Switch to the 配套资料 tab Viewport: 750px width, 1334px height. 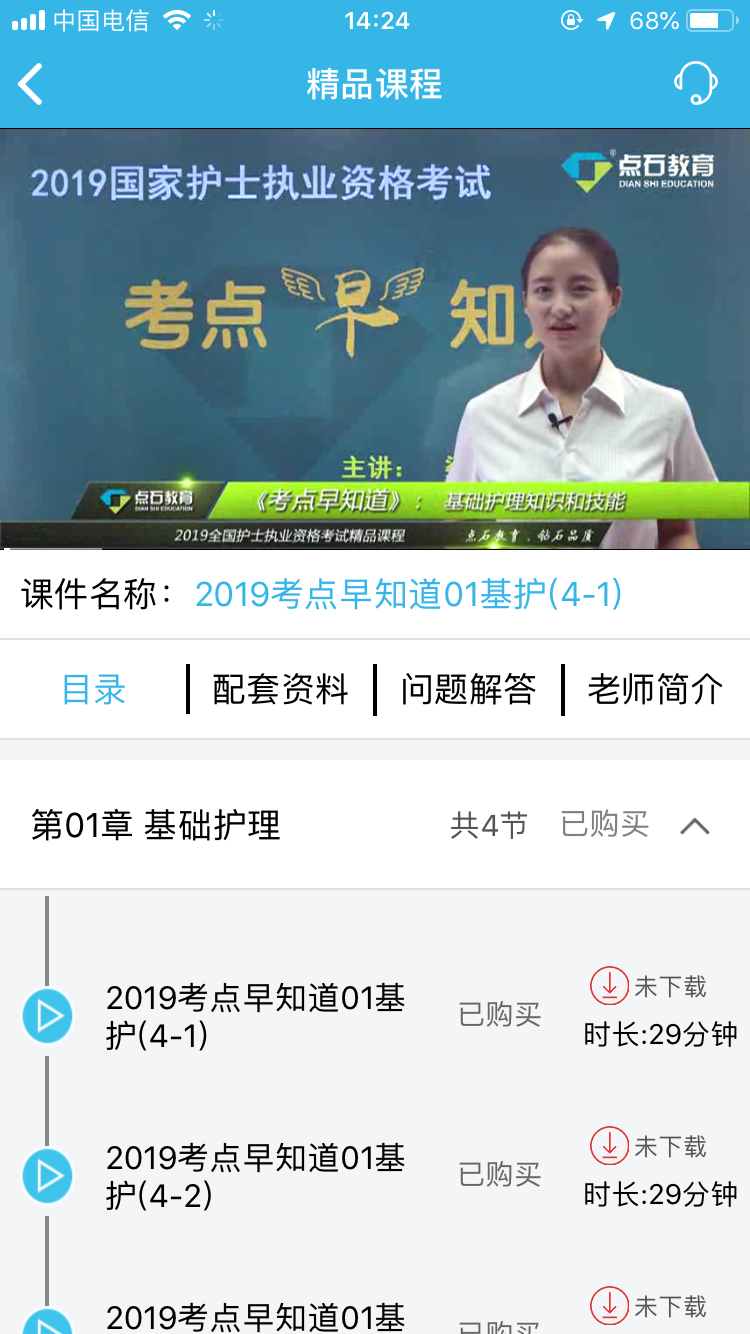click(281, 689)
